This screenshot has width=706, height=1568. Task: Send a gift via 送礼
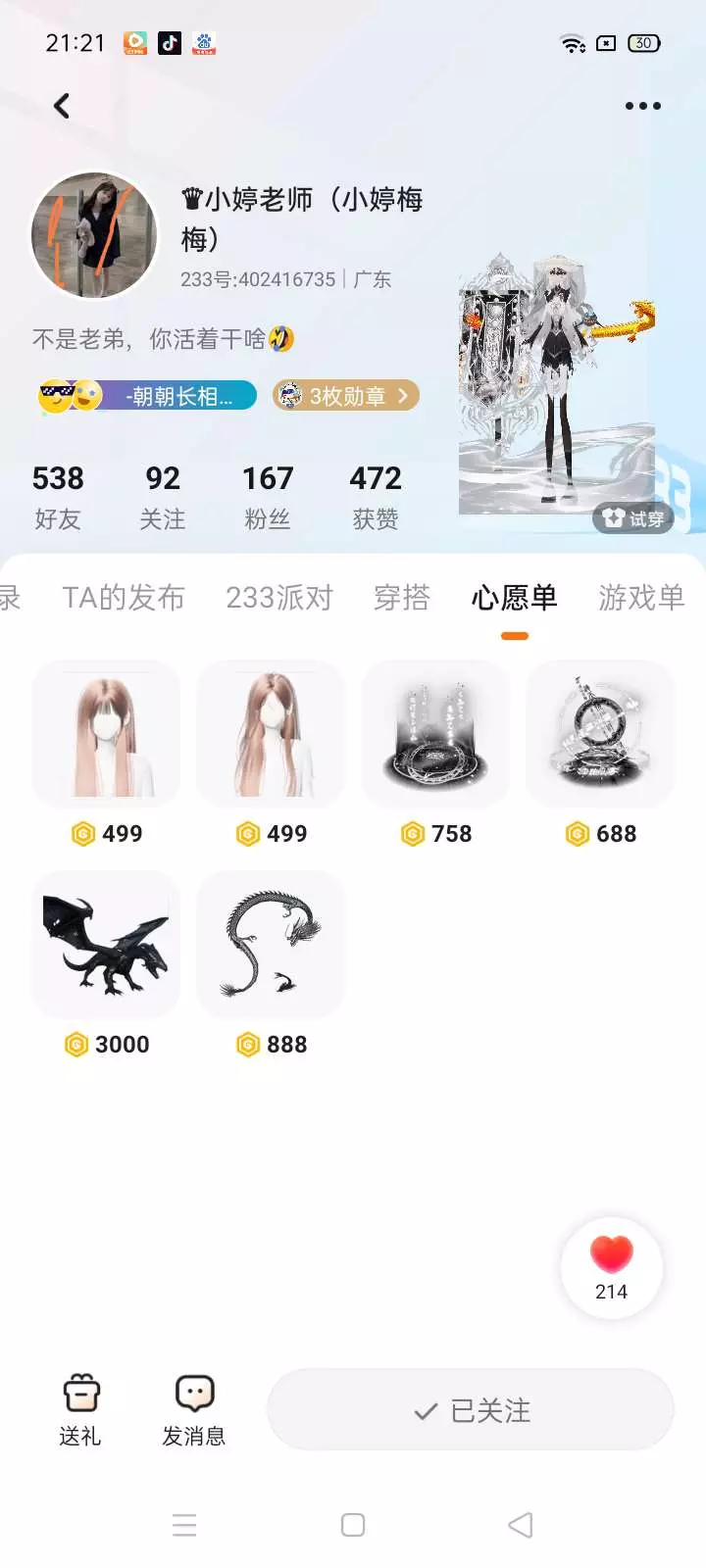pyautogui.click(x=80, y=1410)
